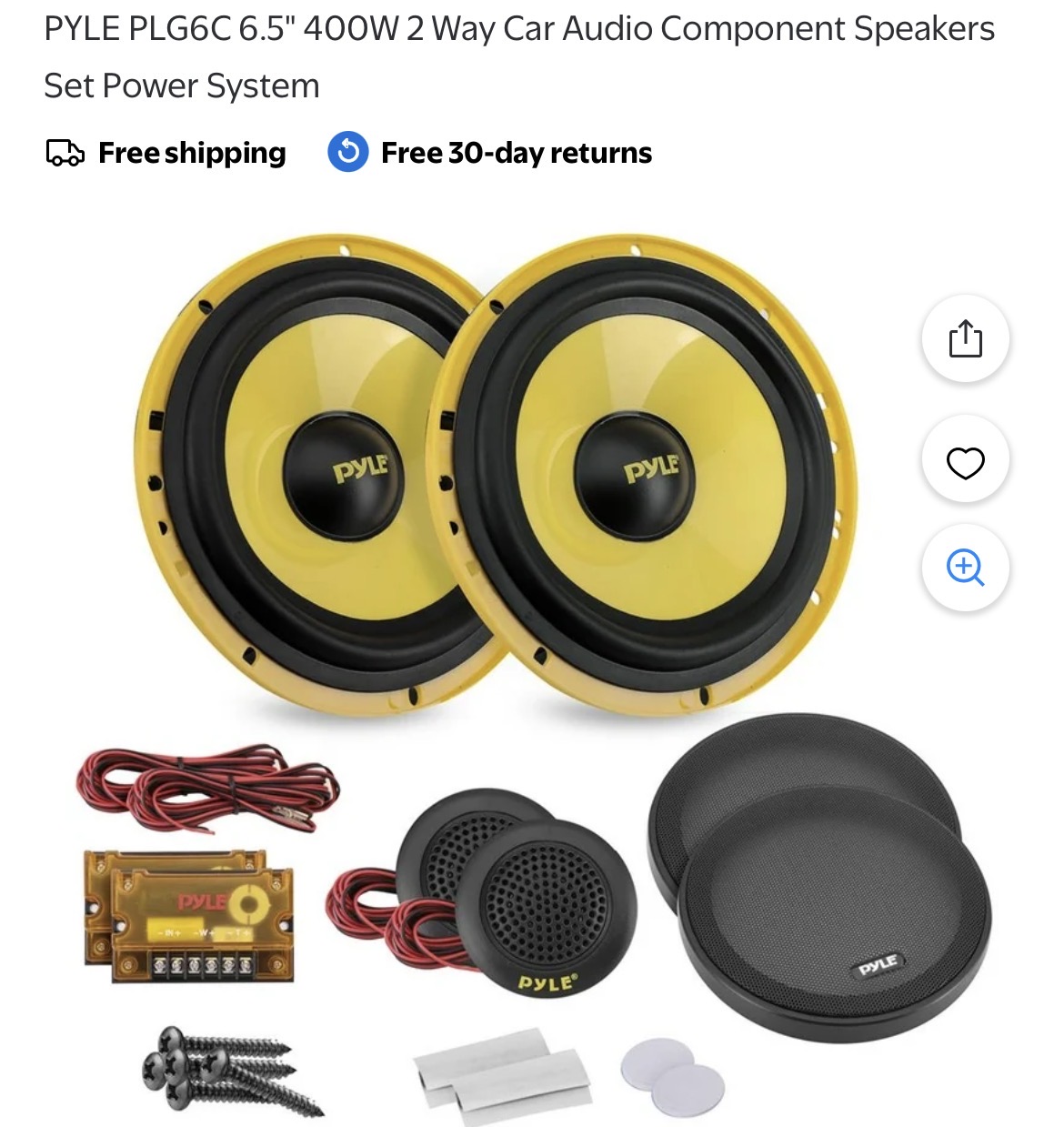Open the Free 30-day returns policy

[x=515, y=152]
